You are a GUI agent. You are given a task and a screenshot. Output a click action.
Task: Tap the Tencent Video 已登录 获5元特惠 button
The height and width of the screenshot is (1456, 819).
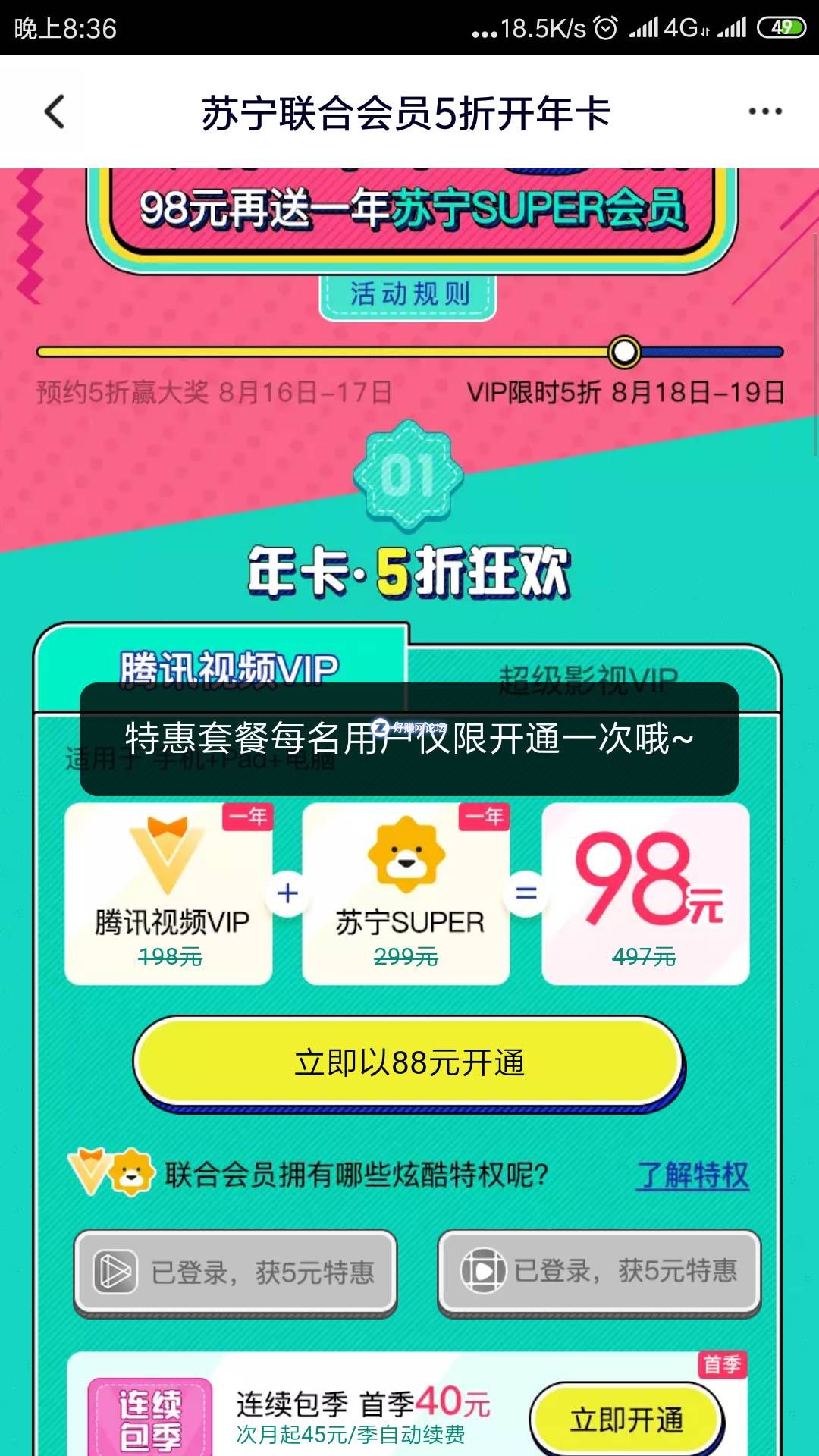click(235, 1272)
